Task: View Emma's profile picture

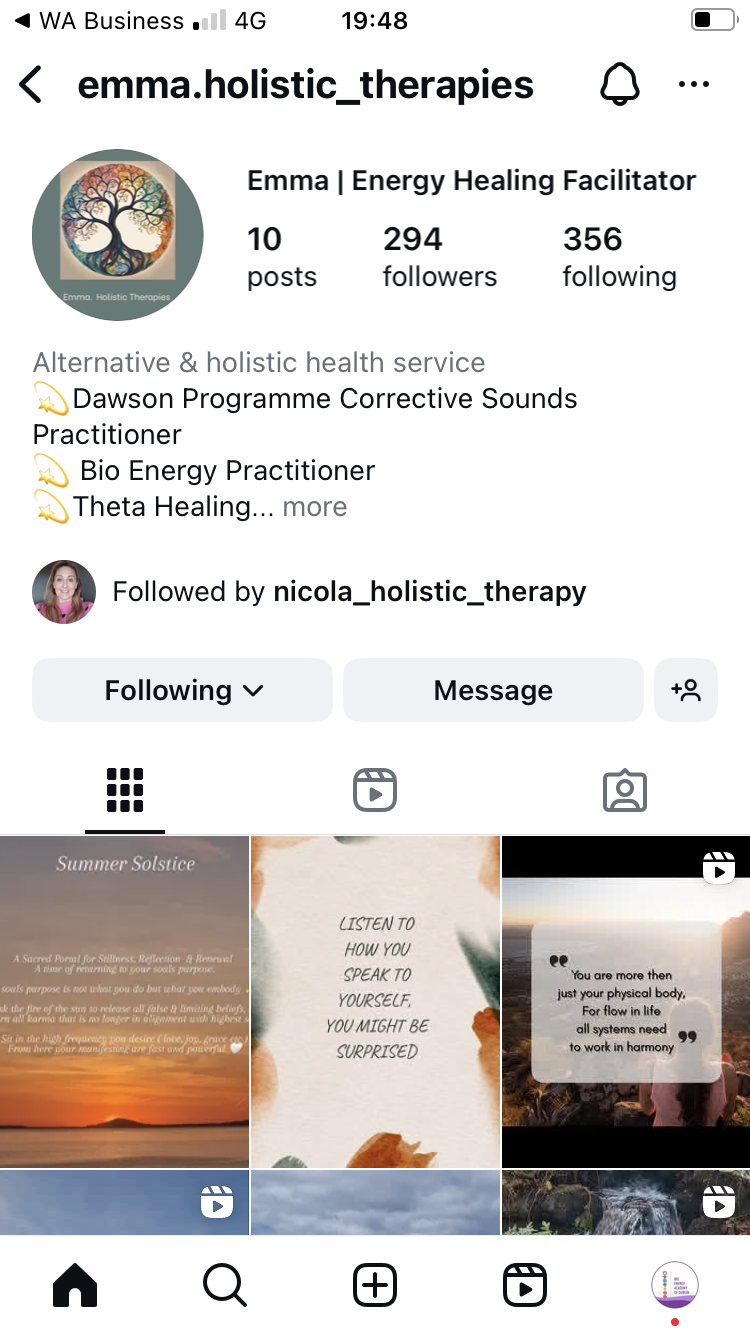Action: [x=118, y=235]
